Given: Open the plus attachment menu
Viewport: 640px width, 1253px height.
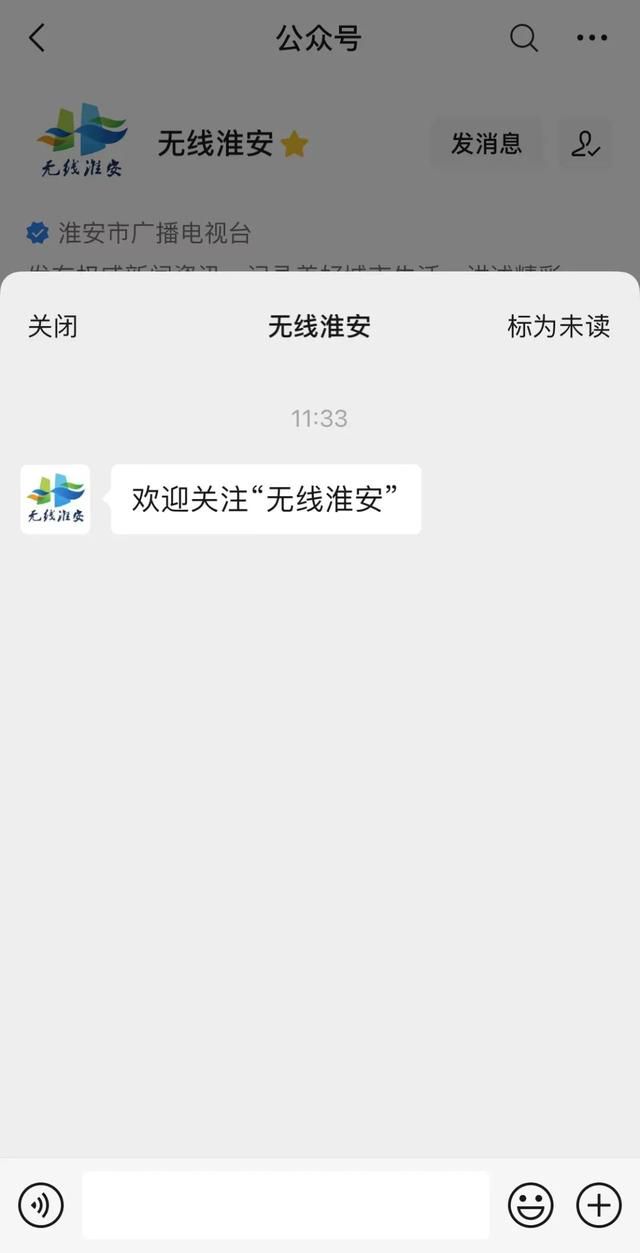Looking at the screenshot, I should point(599,1205).
